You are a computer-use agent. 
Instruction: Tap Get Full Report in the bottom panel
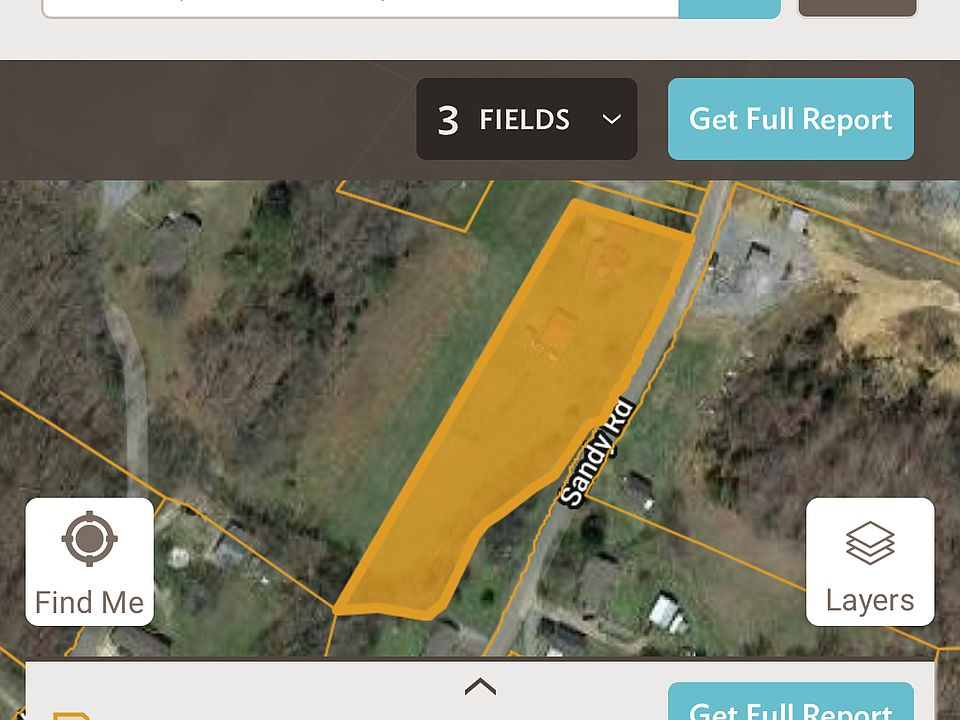click(790, 704)
